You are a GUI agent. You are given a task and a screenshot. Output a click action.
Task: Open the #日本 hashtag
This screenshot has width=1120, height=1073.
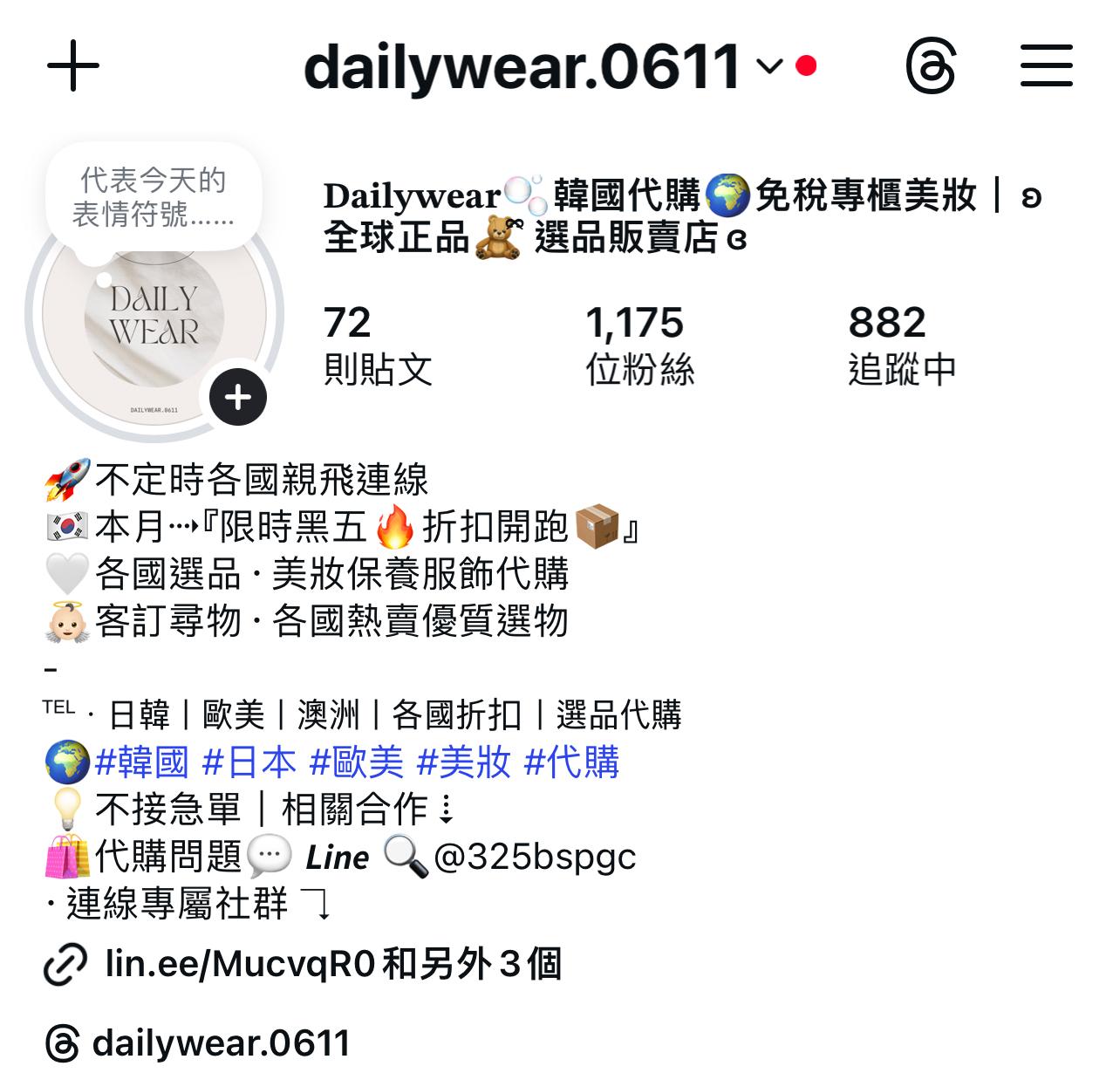[x=249, y=762]
